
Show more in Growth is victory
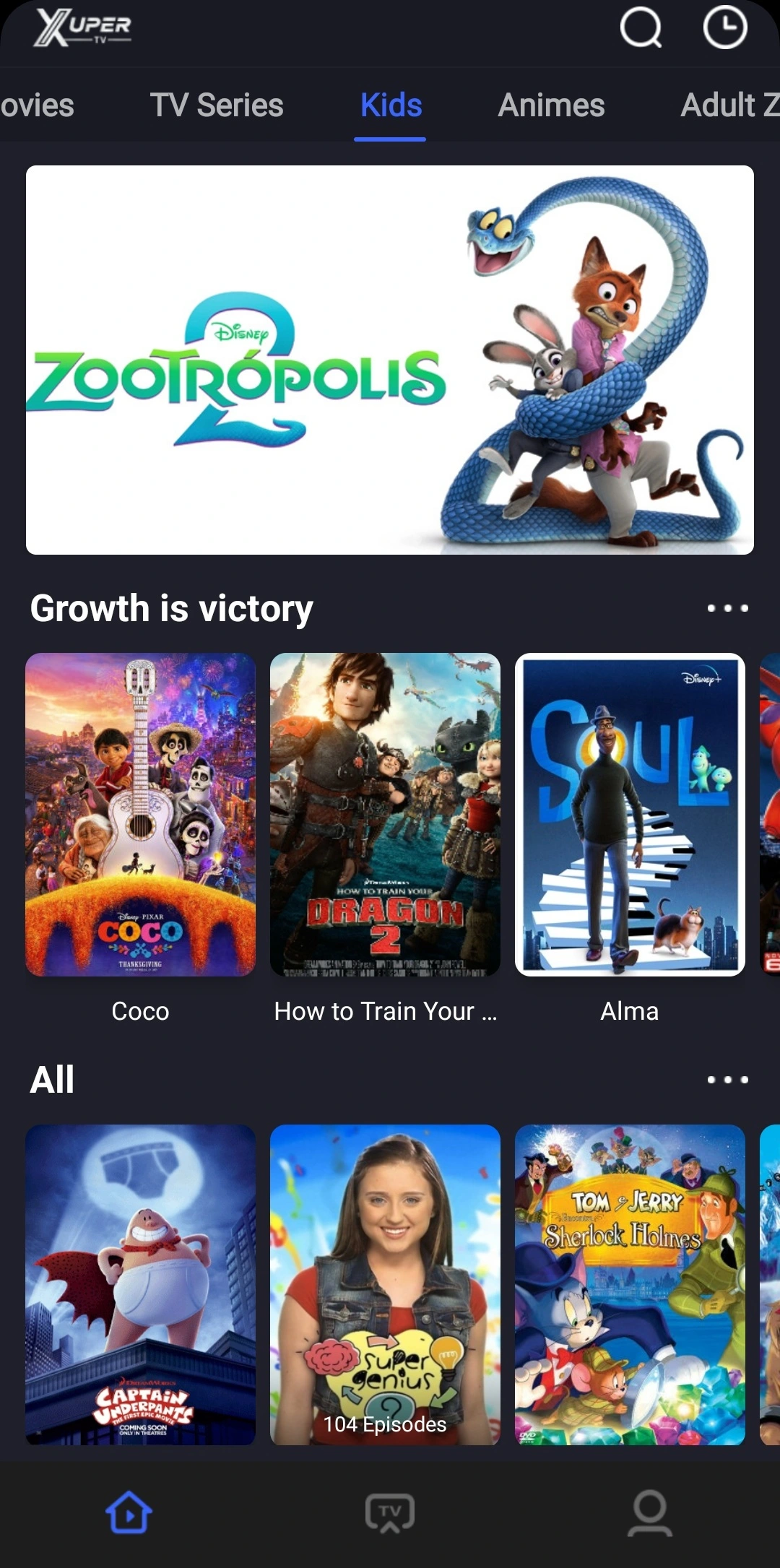[x=727, y=608]
